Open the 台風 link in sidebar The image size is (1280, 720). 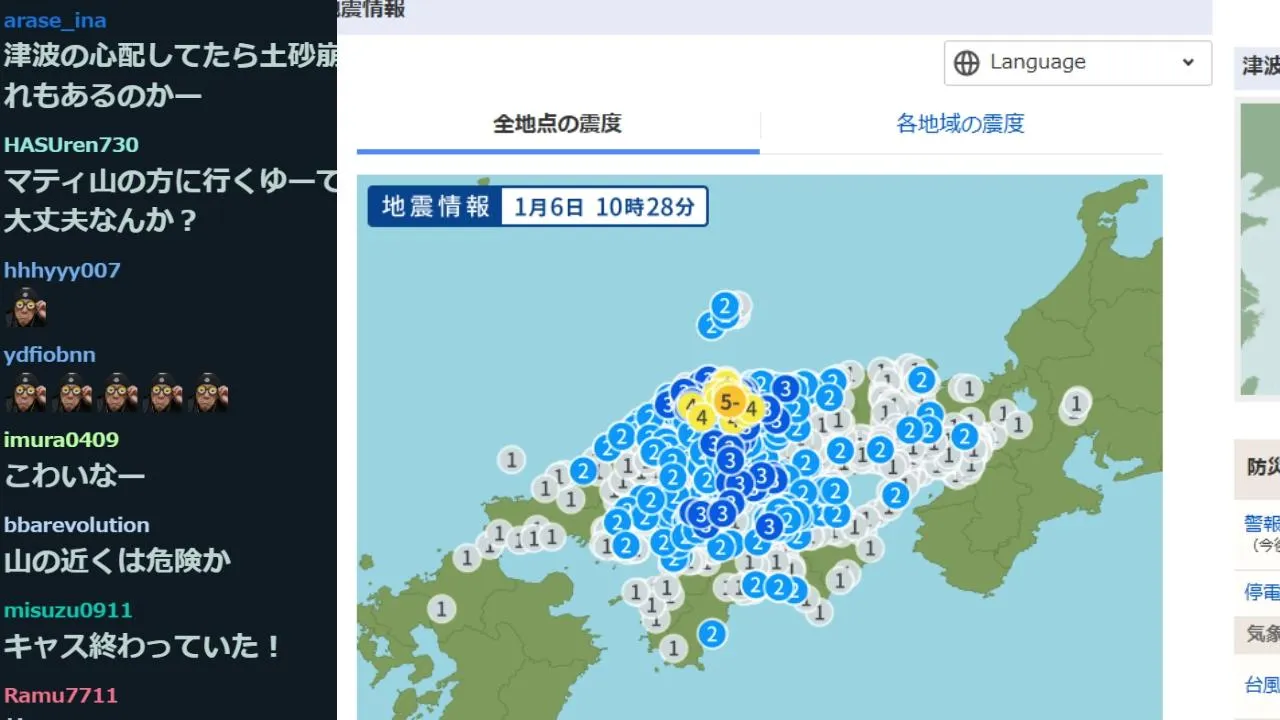point(1262,685)
